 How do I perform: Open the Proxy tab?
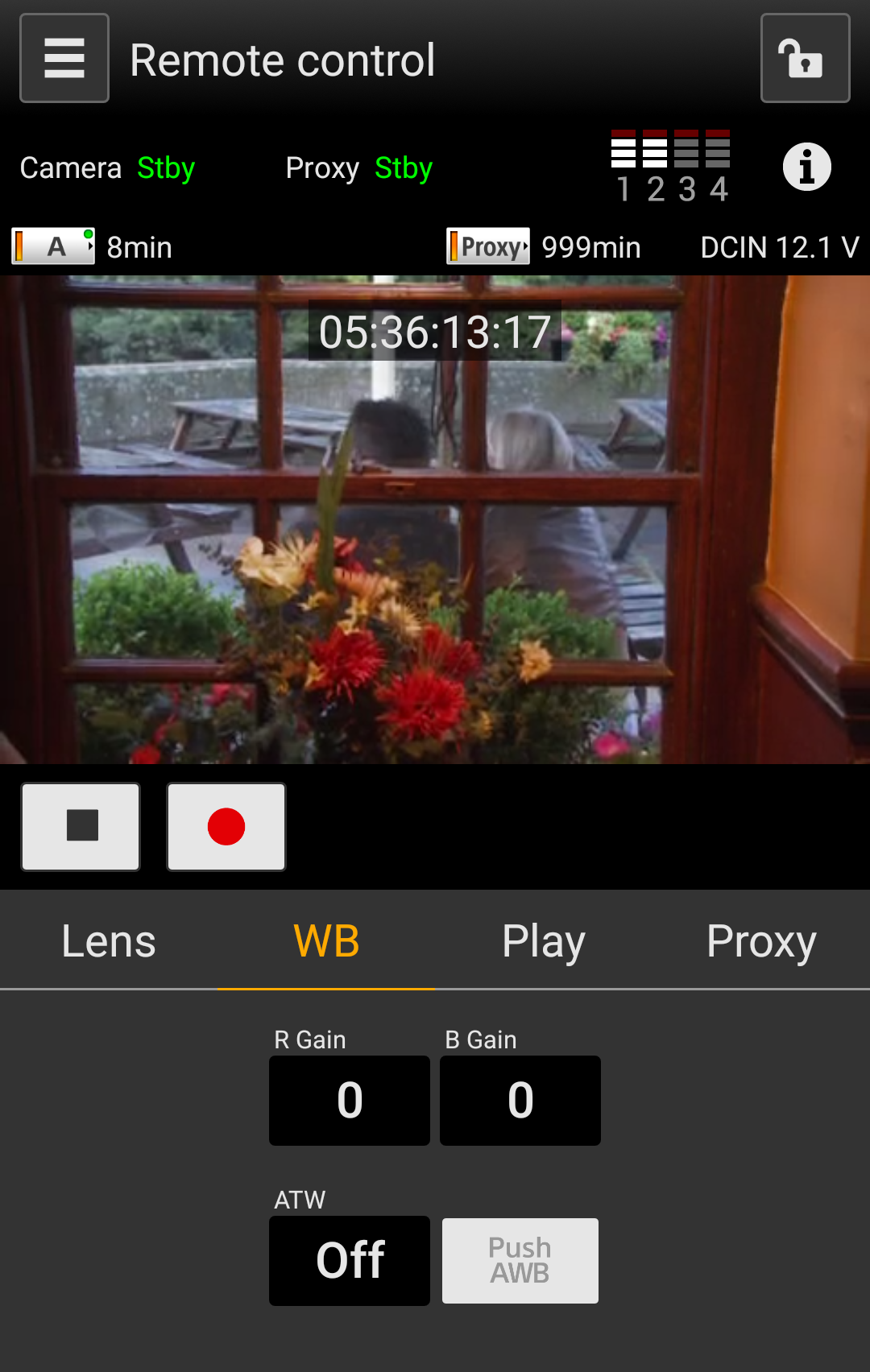point(761,940)
